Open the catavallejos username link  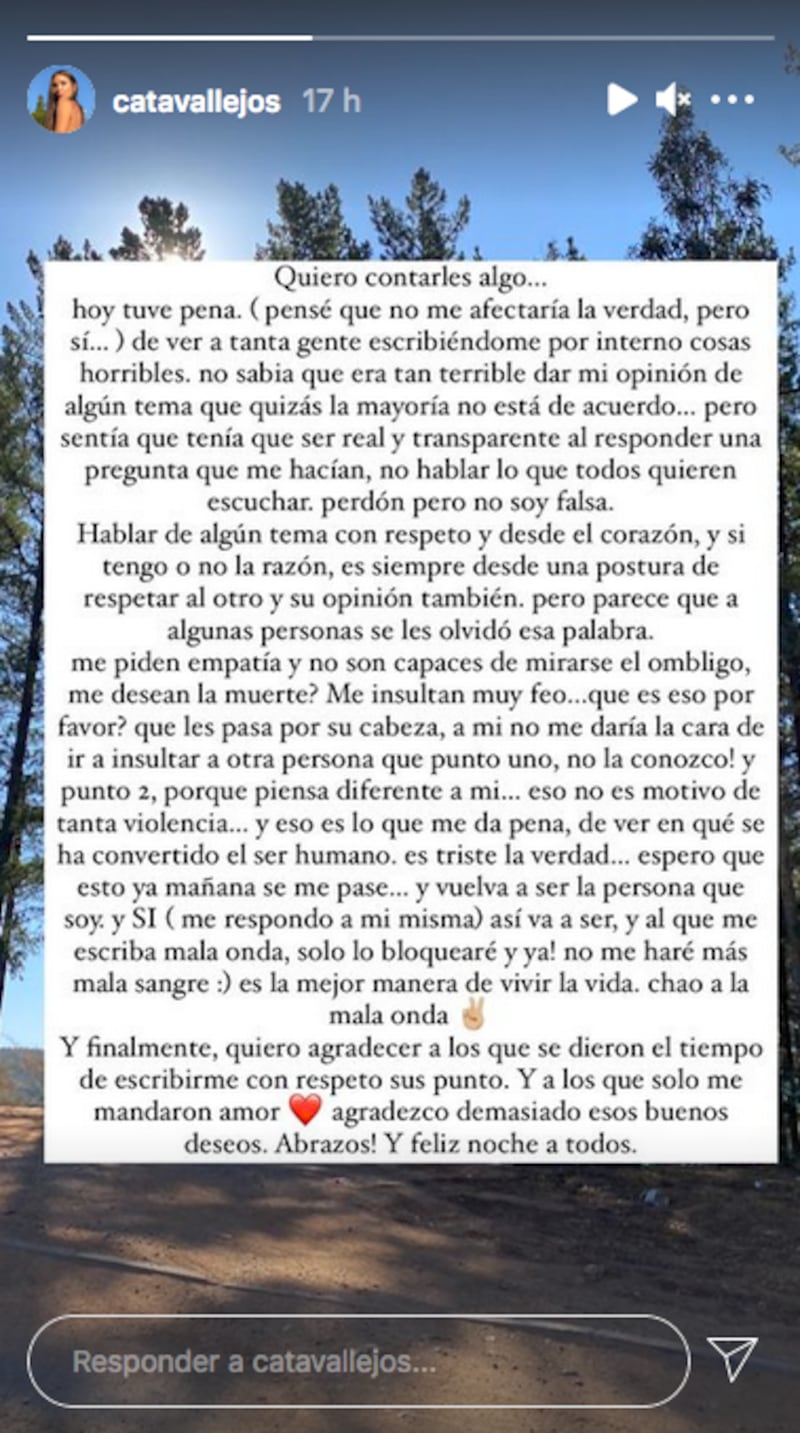click(196, 101)
